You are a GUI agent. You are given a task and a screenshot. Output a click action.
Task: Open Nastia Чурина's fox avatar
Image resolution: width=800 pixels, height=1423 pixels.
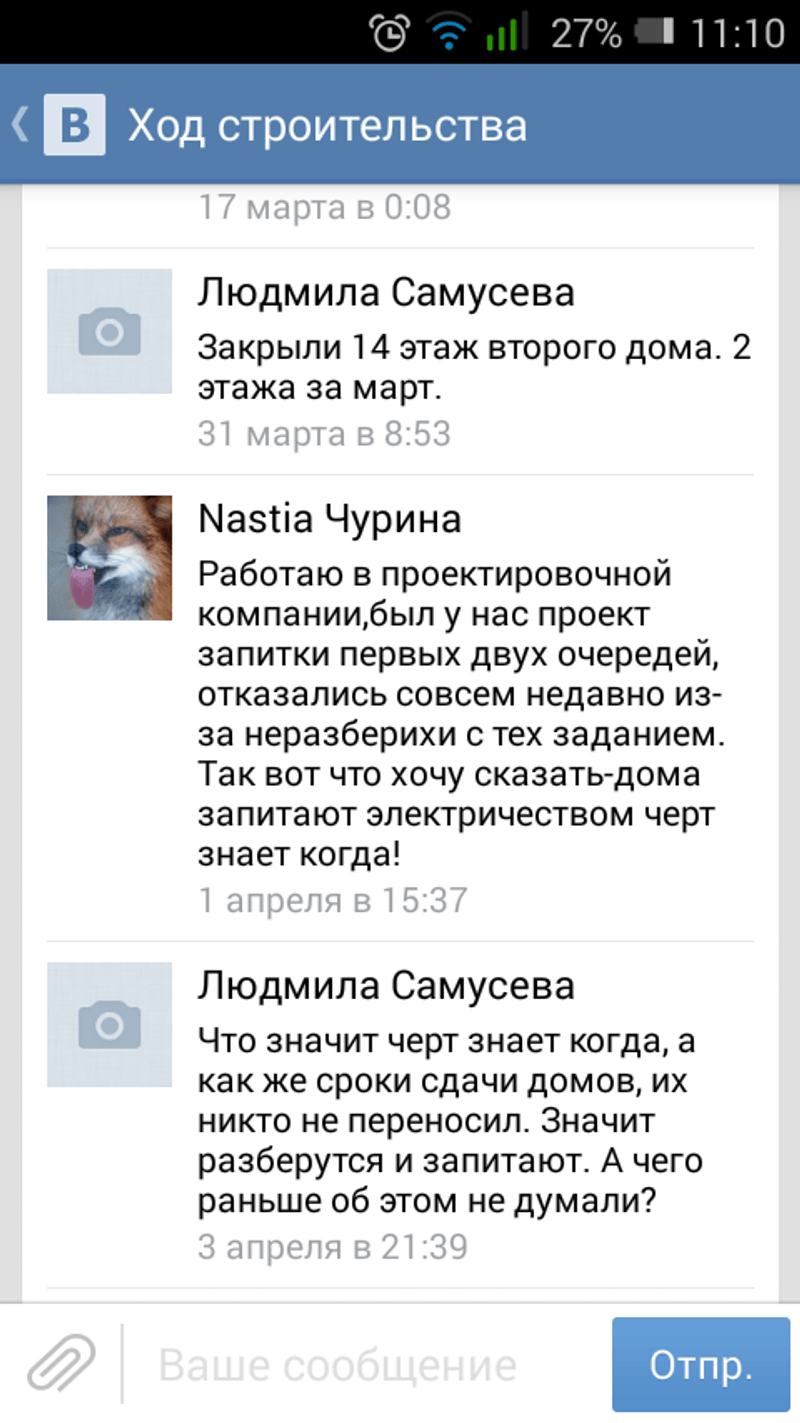pos(109,558)
